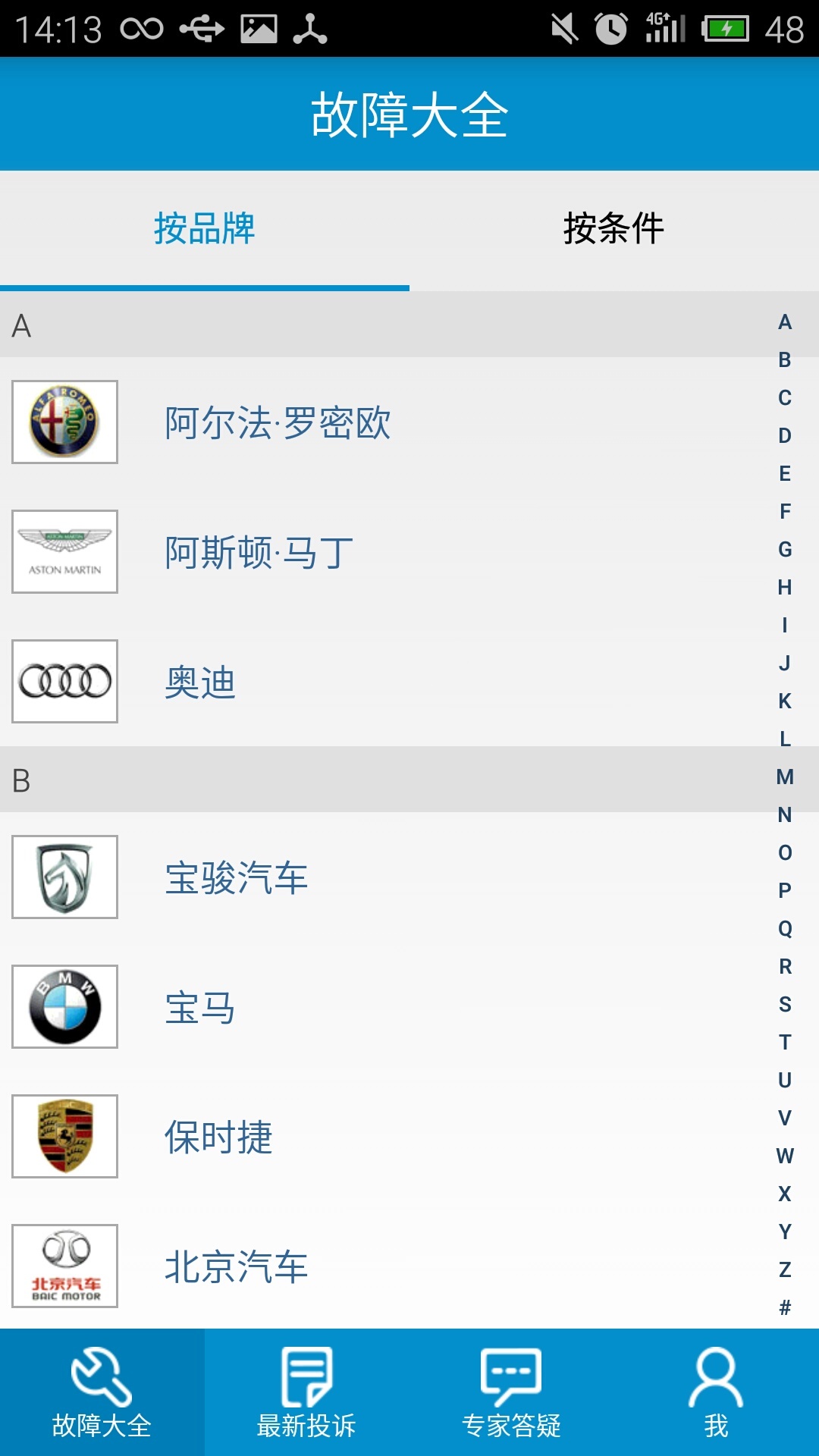Open the 专家答疑 bottom tab
Viewport: 819px width, 1456px height.
point(511,1392)
